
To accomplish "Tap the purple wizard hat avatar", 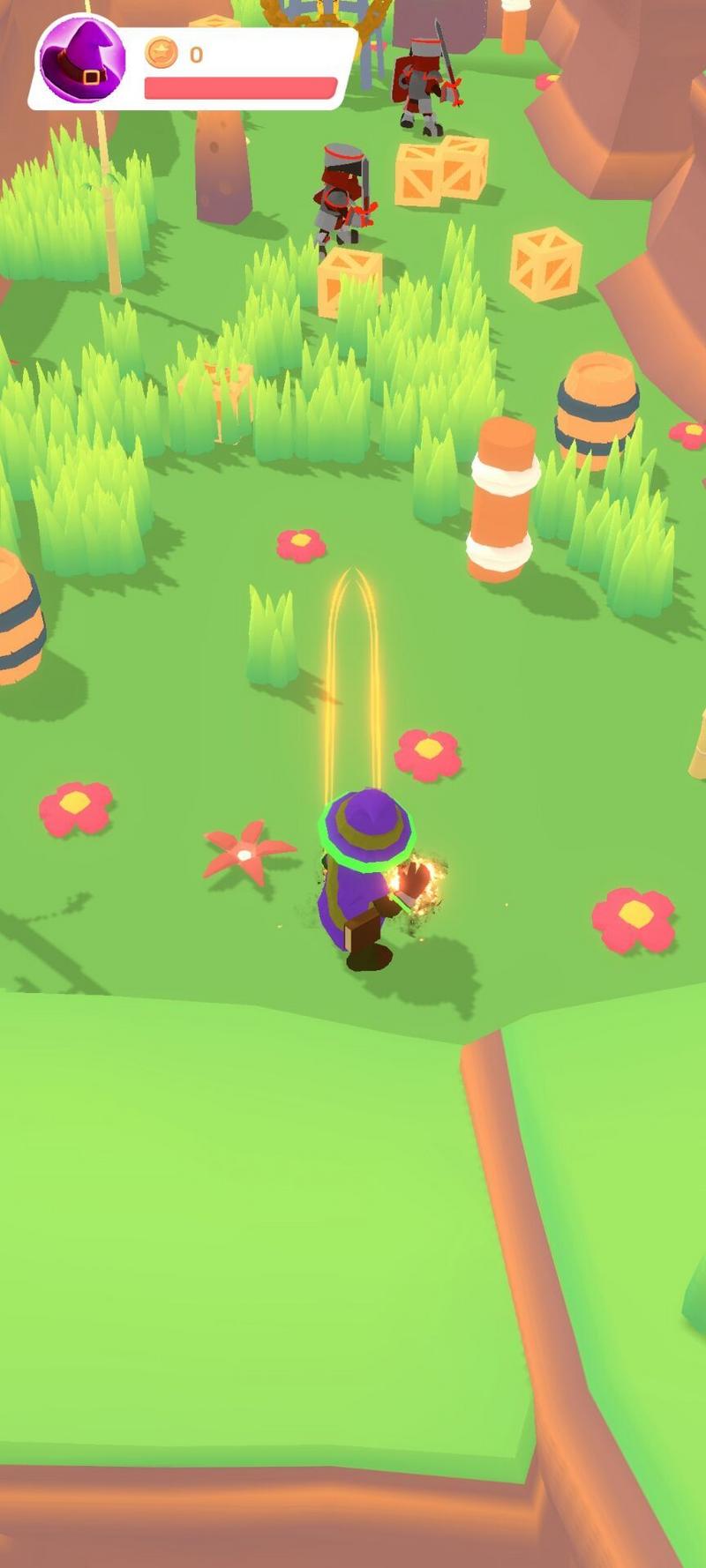I will [x=82, y=60].
